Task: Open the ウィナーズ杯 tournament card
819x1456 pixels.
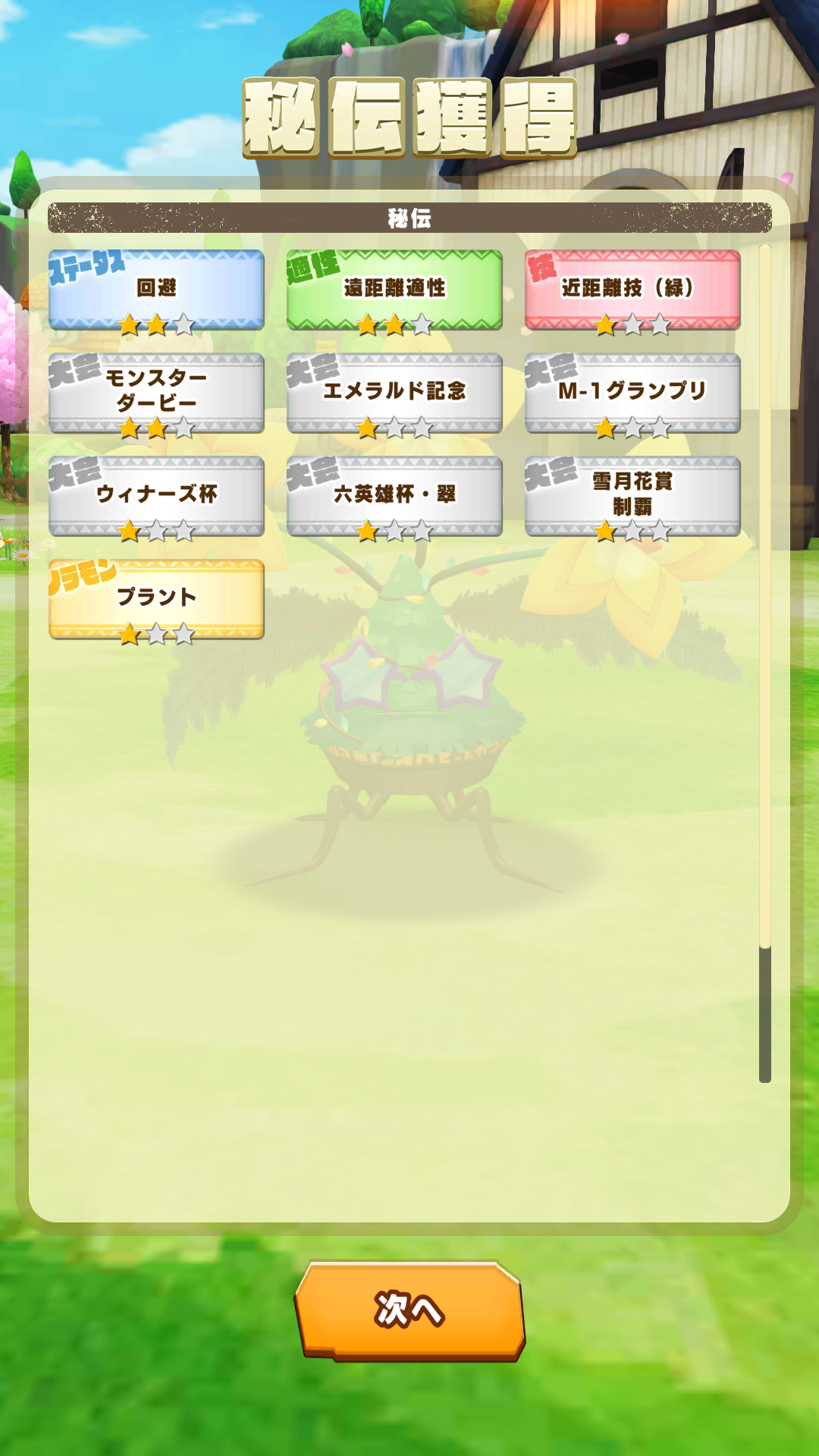Action: 156,496
